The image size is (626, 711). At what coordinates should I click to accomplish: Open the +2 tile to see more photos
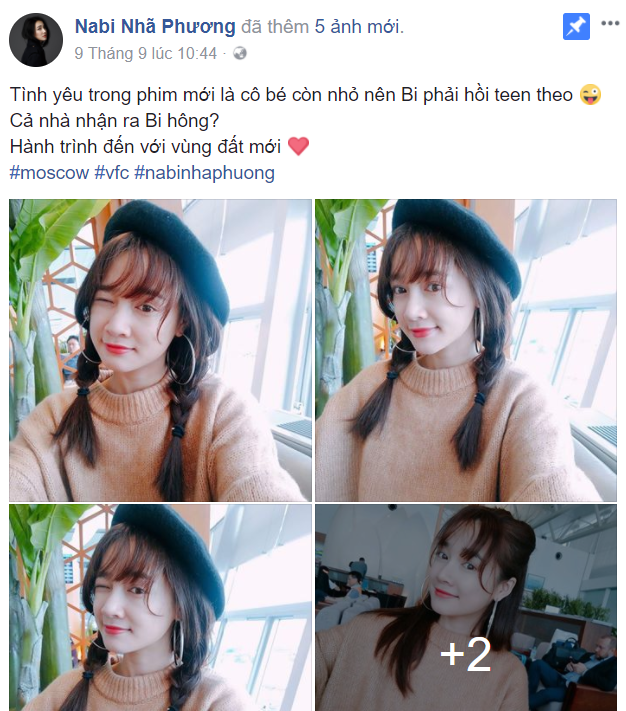pyautogui.click(x=466, y=606)
